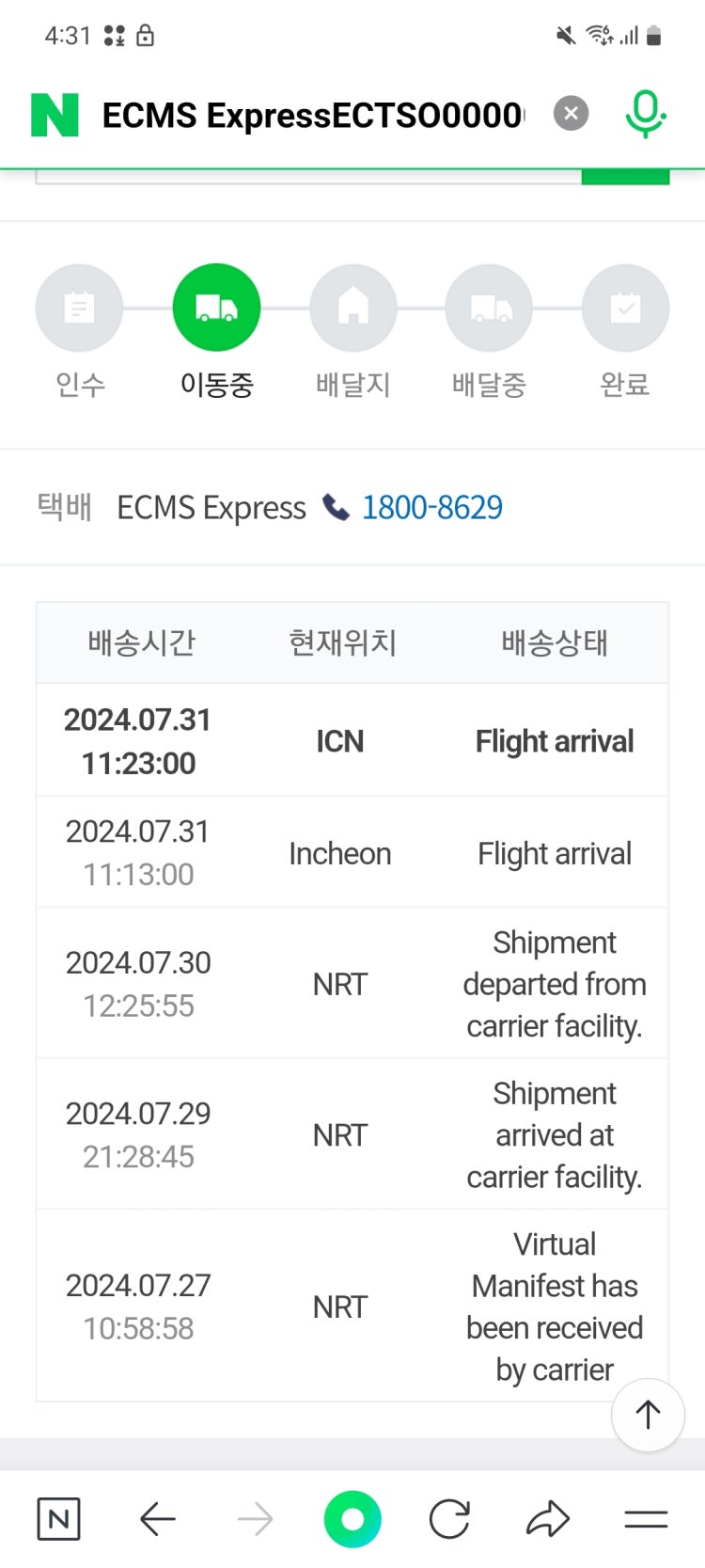Clear the search field using the X icon
The height and width of the screenshot is (1568, 705).
570,113
